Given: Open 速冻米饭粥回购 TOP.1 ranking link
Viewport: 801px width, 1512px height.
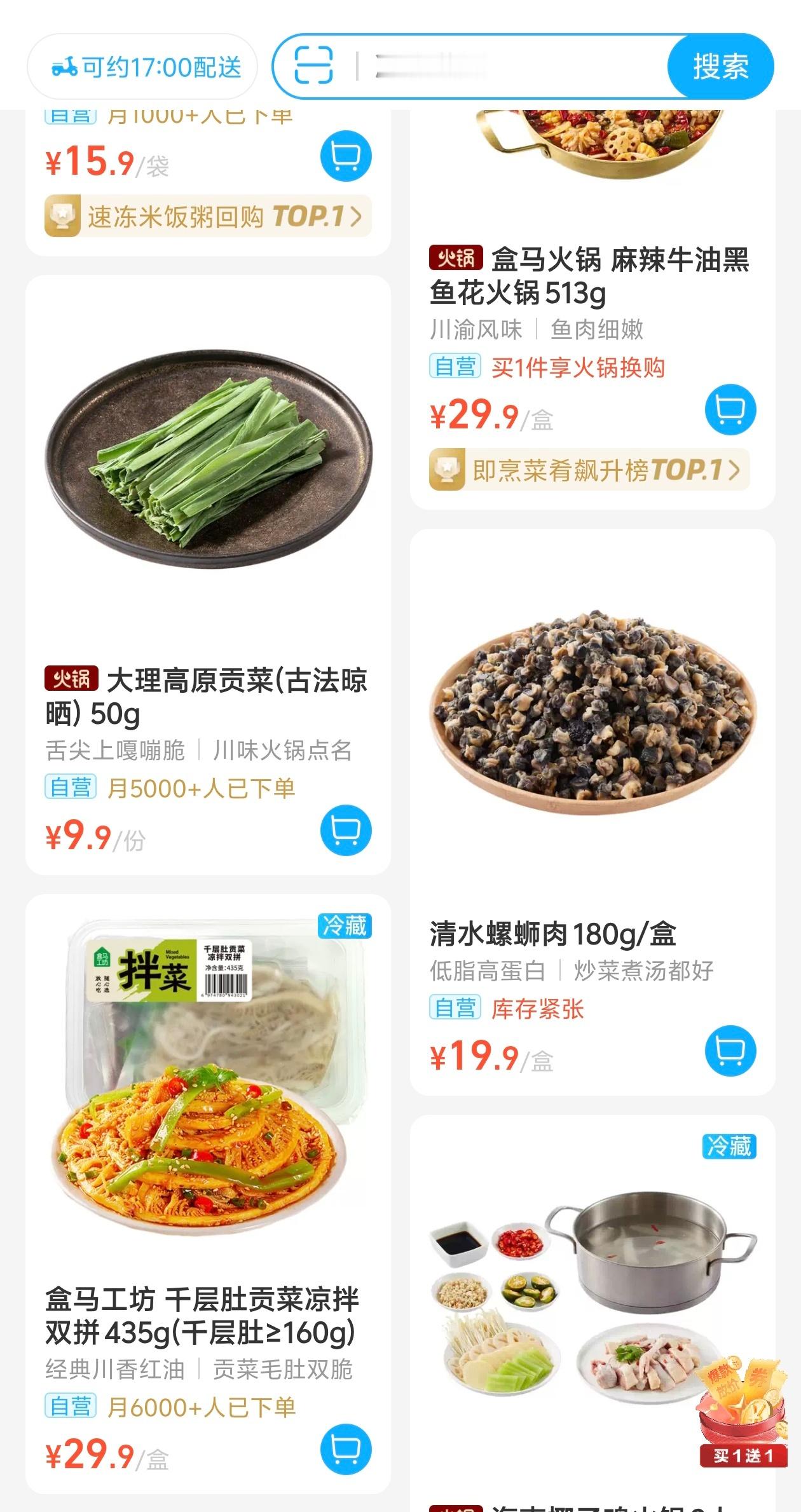Looking at the screenshot, I should pyautogui.click(x=208, y=217).
